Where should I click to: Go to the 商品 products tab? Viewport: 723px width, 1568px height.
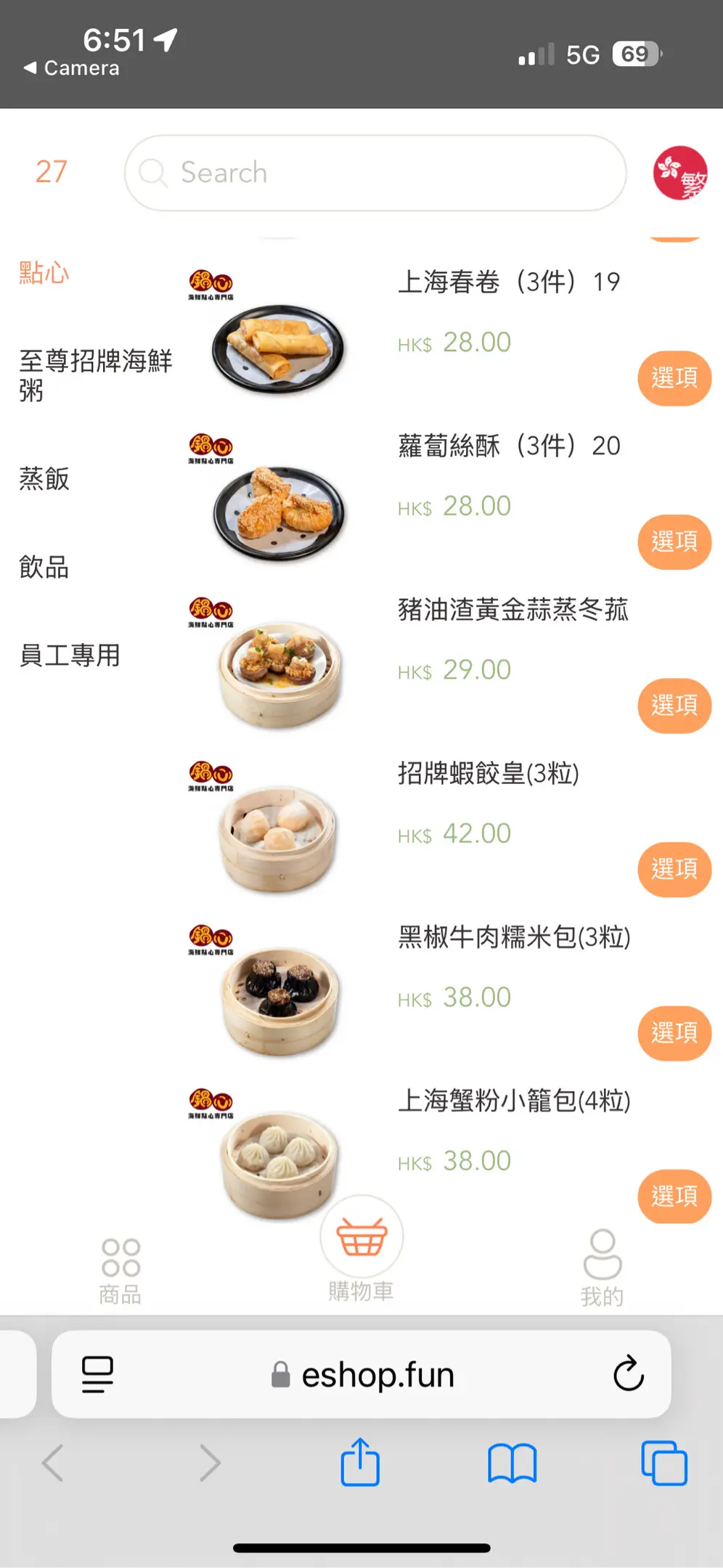(120, 1271)
